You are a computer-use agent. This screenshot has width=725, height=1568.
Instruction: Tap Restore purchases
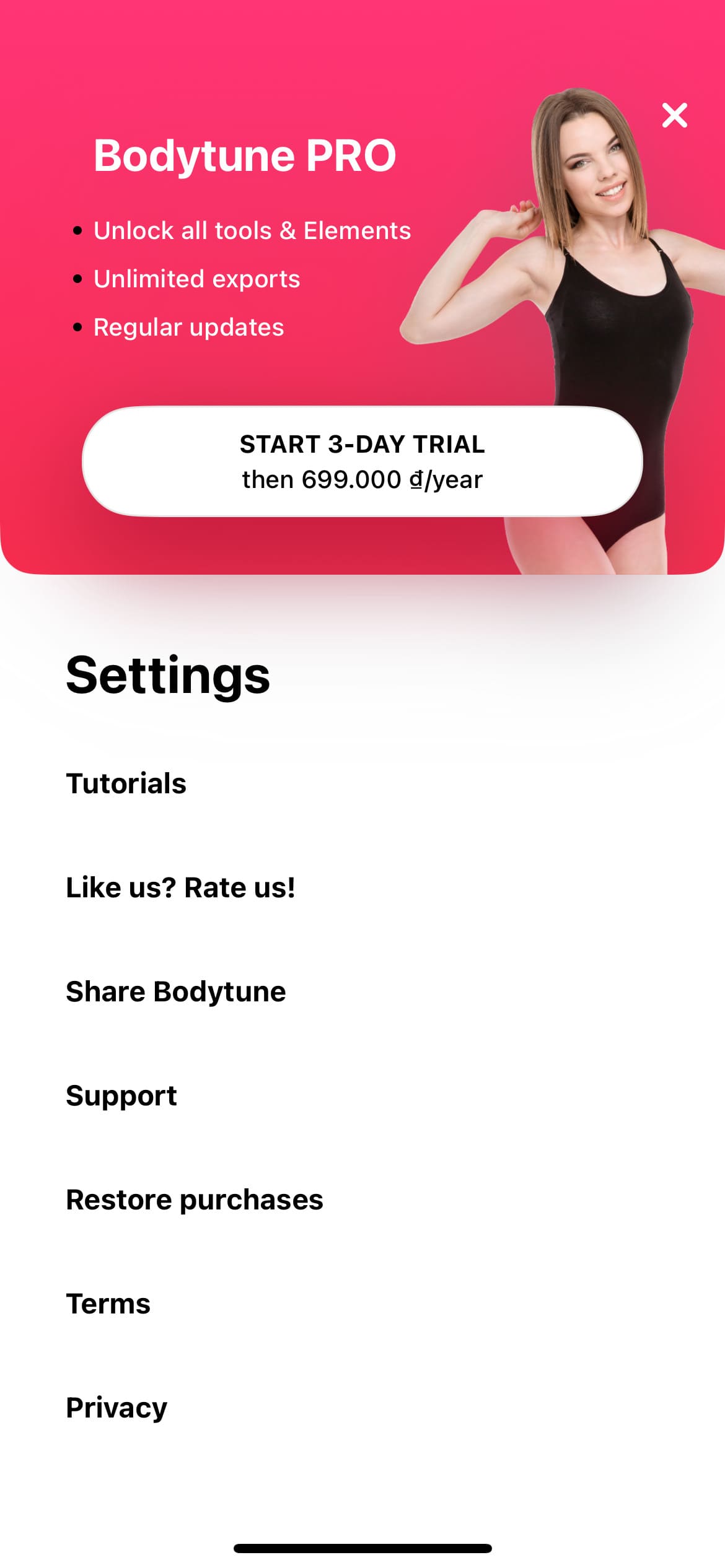[195, 1199]
